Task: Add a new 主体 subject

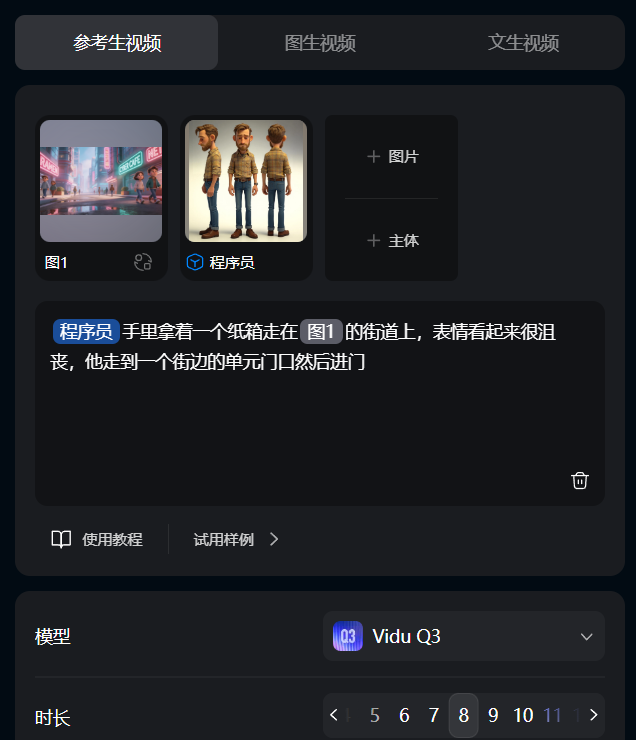Action: coord(392,241)
